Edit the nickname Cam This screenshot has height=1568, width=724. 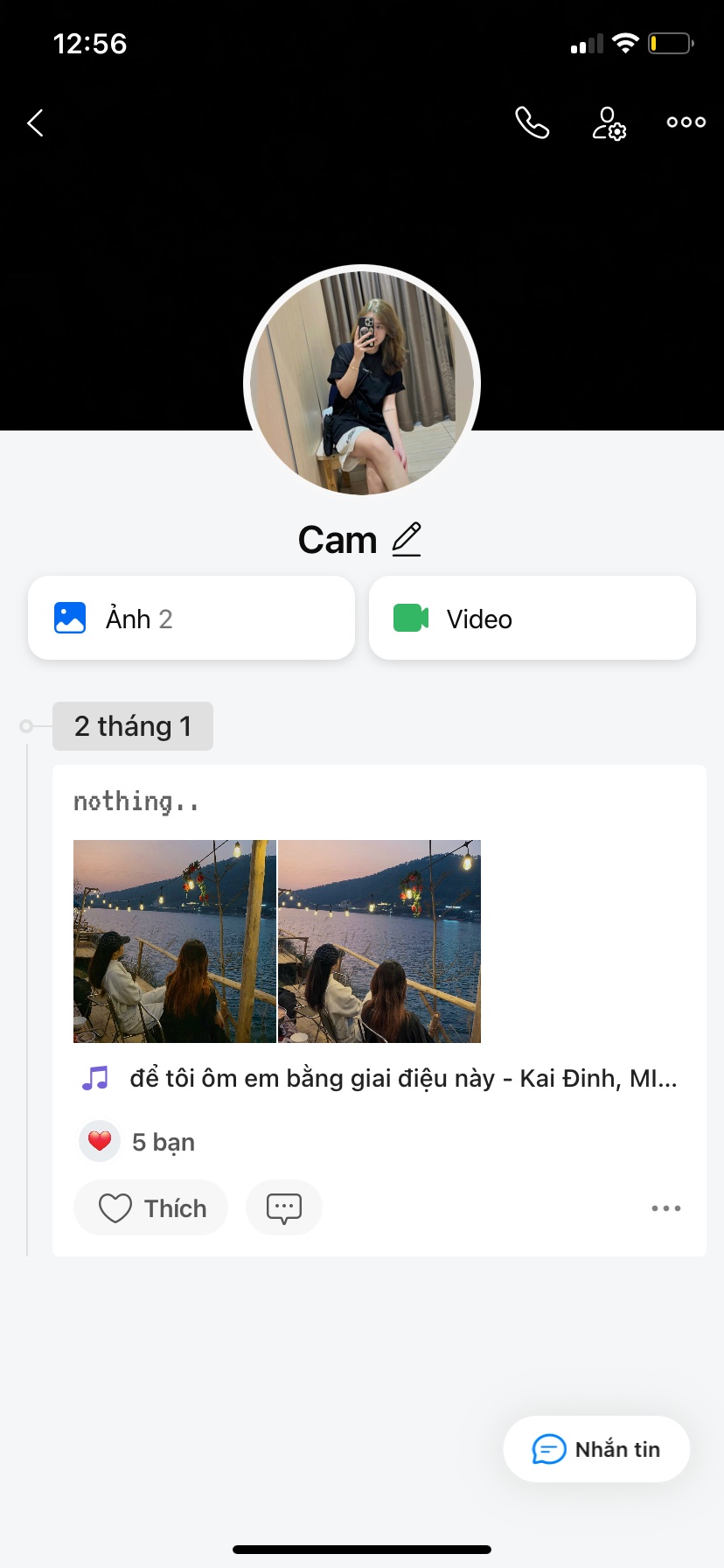coord(407,540)
